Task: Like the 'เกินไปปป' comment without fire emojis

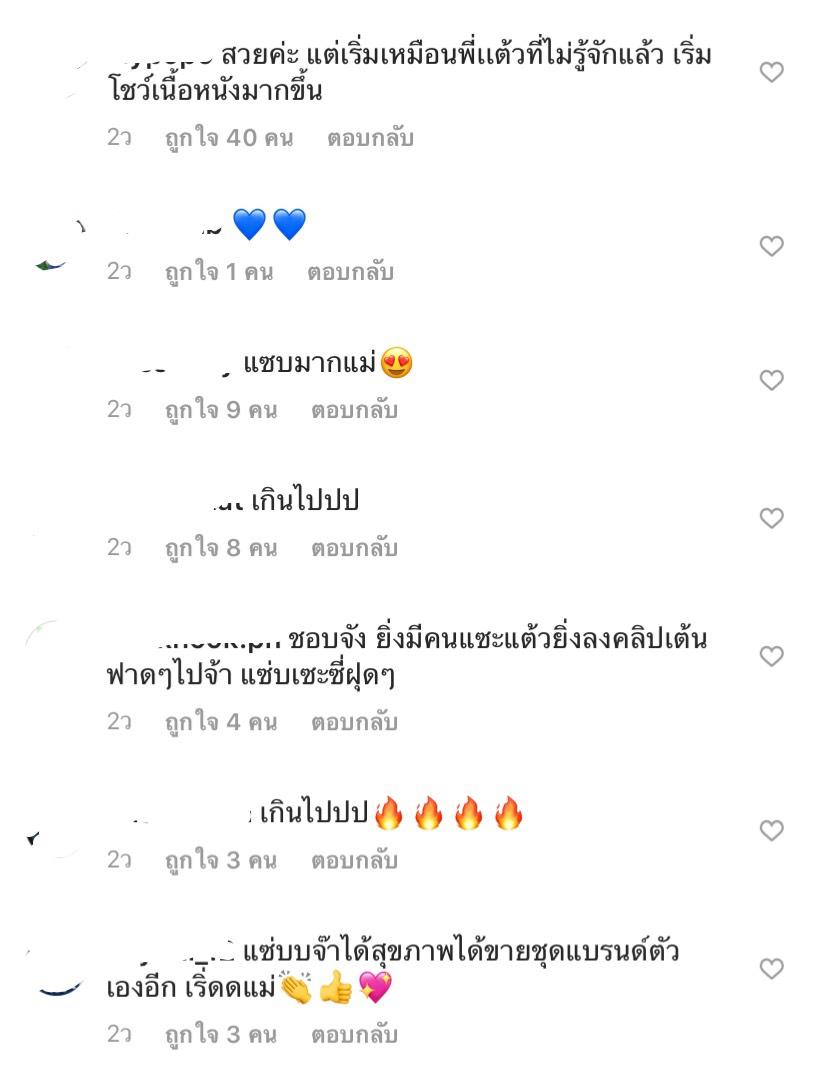Action: [771, 518]
